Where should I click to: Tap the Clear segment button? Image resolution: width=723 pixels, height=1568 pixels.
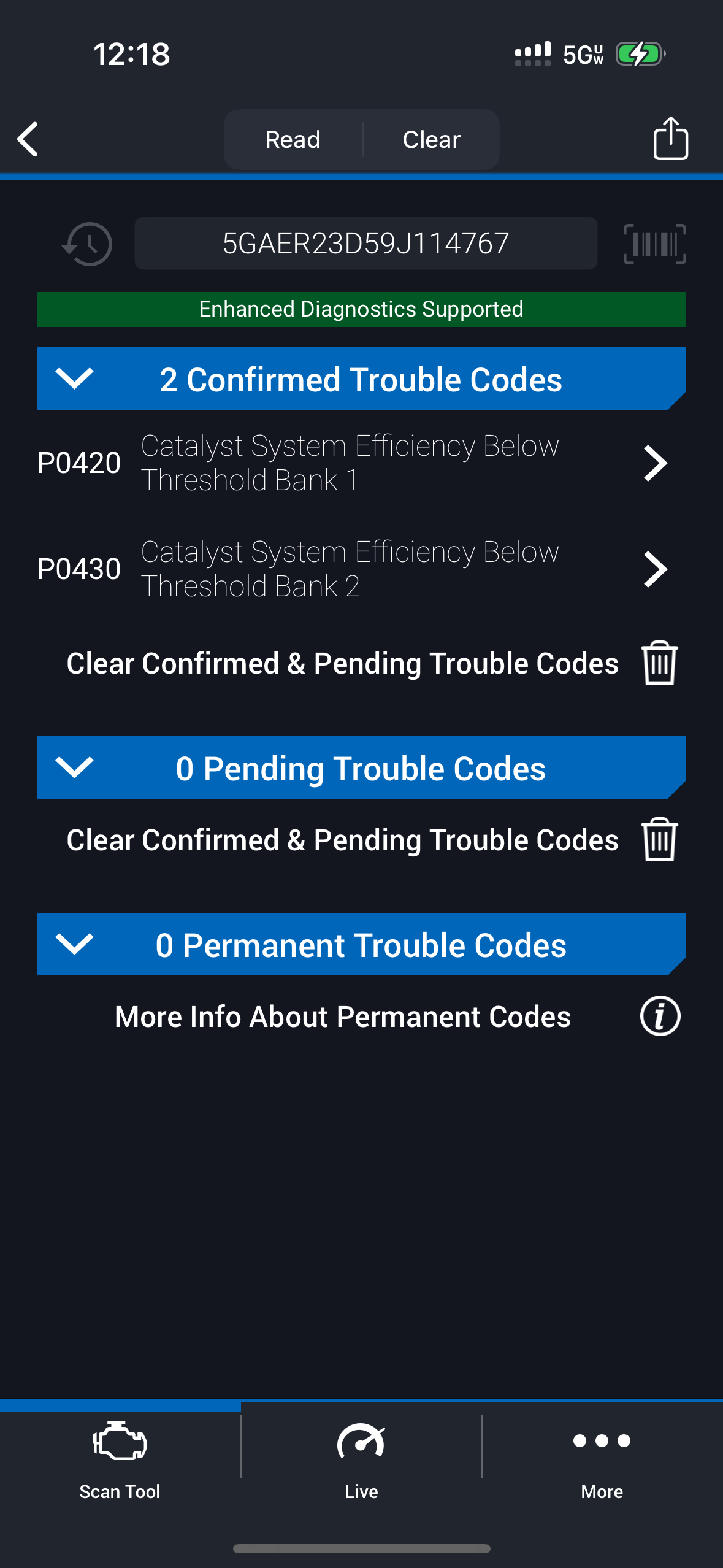(x=431, y=140)
